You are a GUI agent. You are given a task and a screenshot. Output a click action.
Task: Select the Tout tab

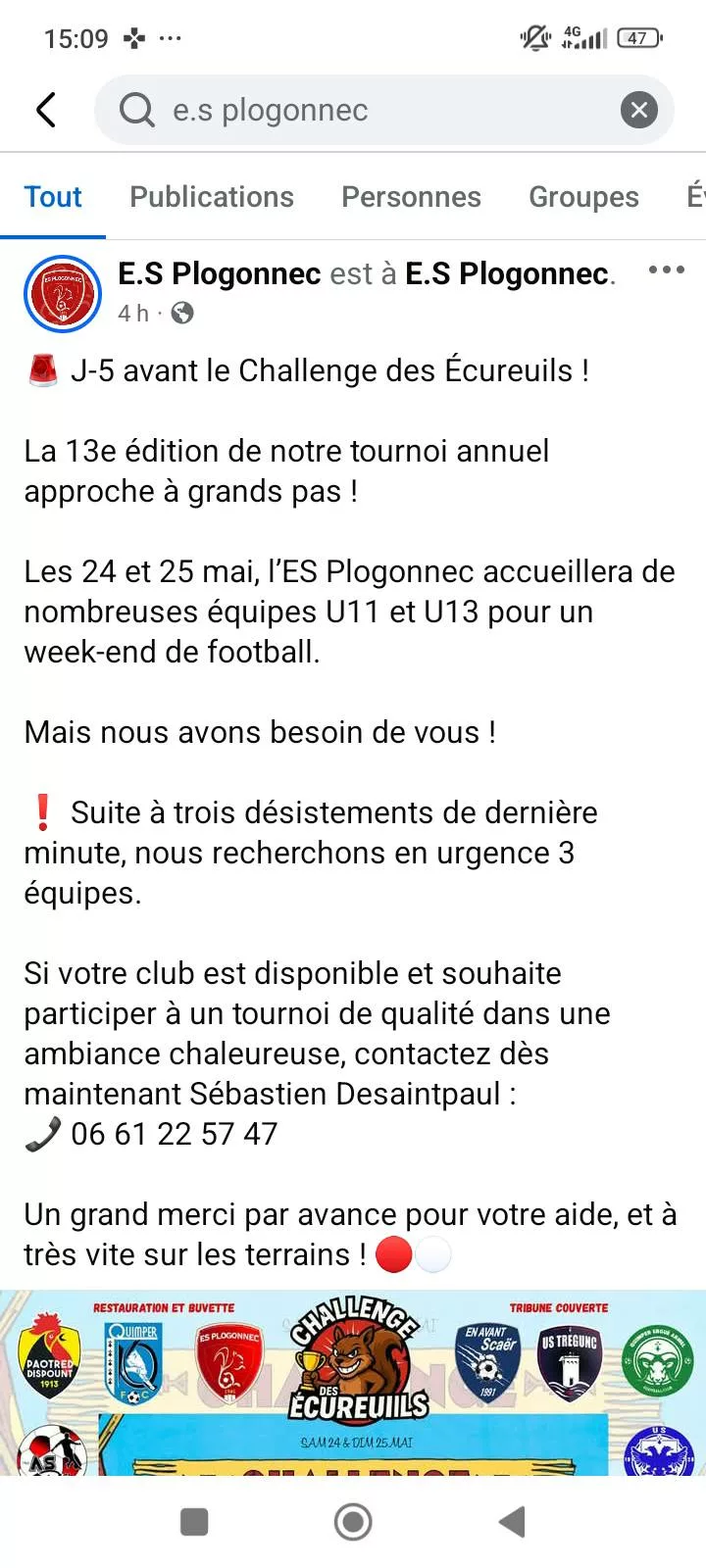53,197
